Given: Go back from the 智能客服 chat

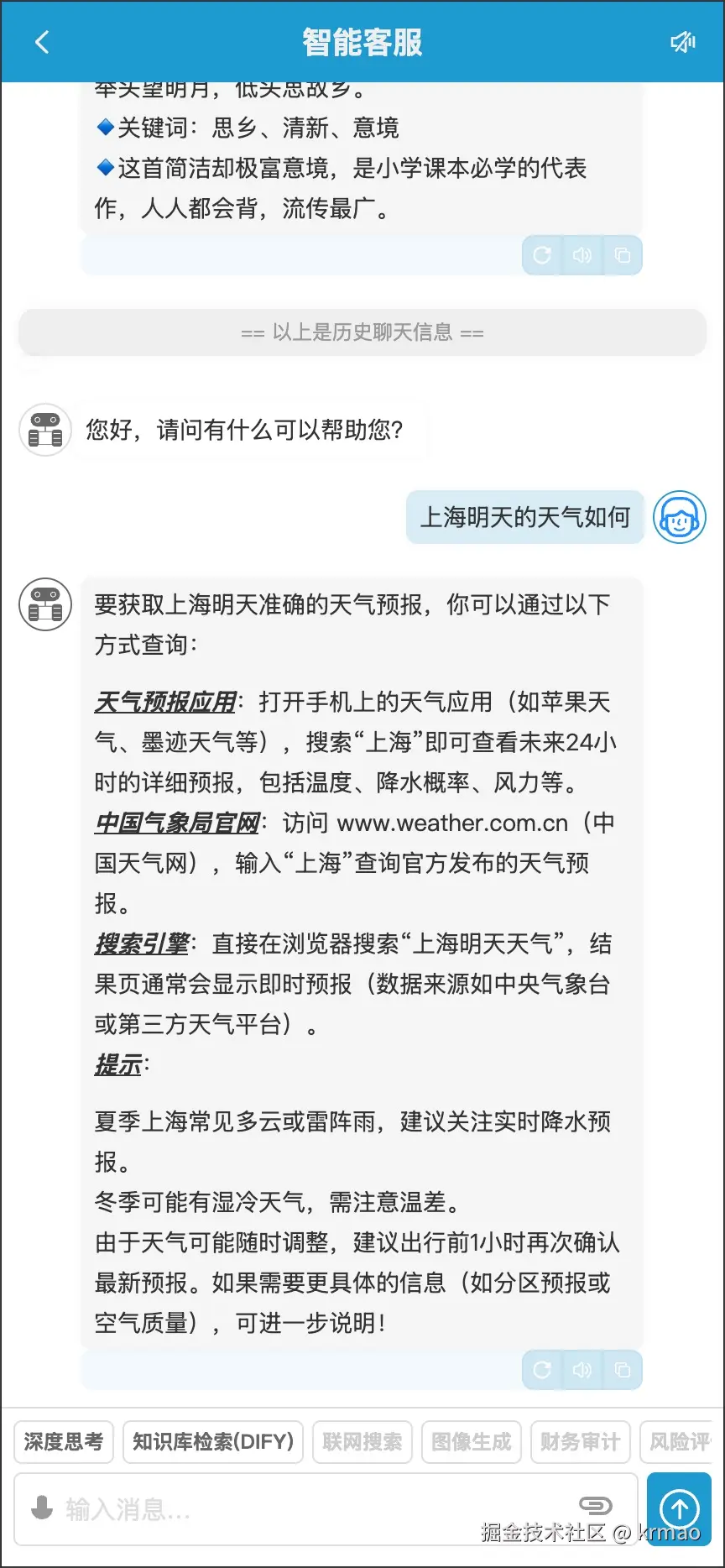Looking at the screenshot, I should (42, 42).
